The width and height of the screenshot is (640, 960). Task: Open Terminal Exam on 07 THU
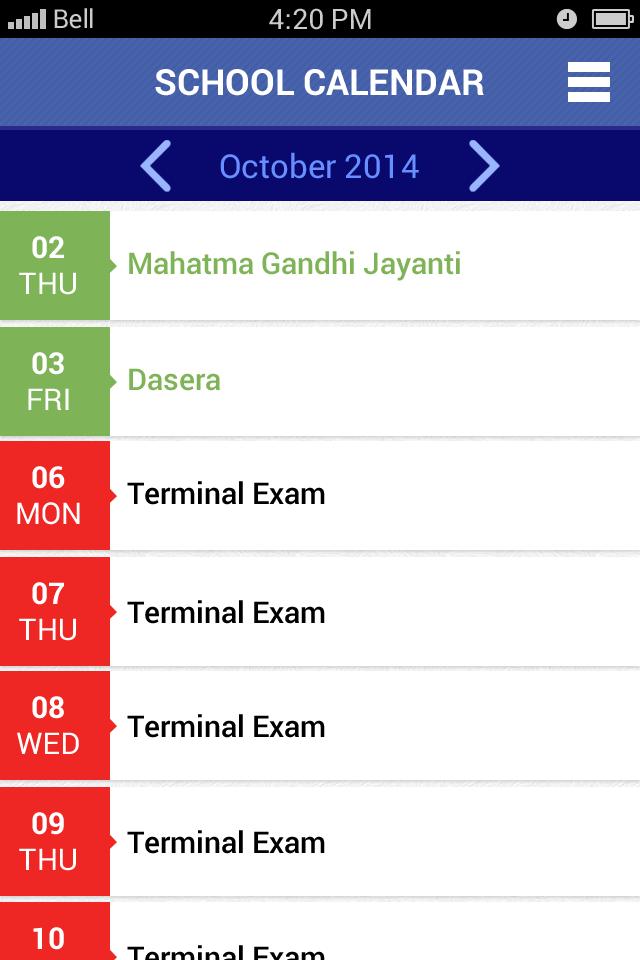pos(226,612)
